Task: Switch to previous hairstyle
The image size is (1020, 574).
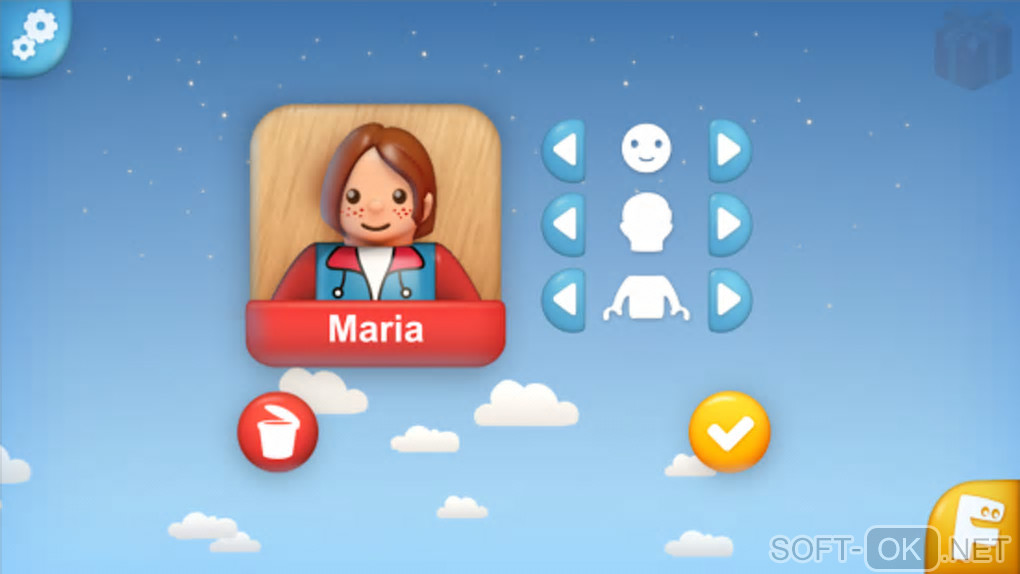Action: [x=564, y=224]
